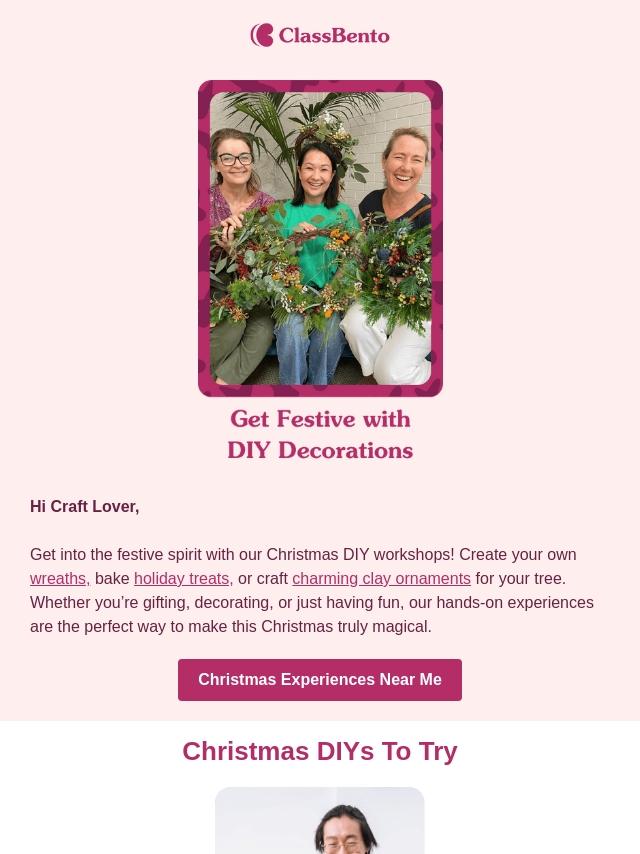Screen dimensions: 640x854
Task: Open the class photo under Christmas DIYs To Try
Action: pyautogui.click(x=320, y=820)
